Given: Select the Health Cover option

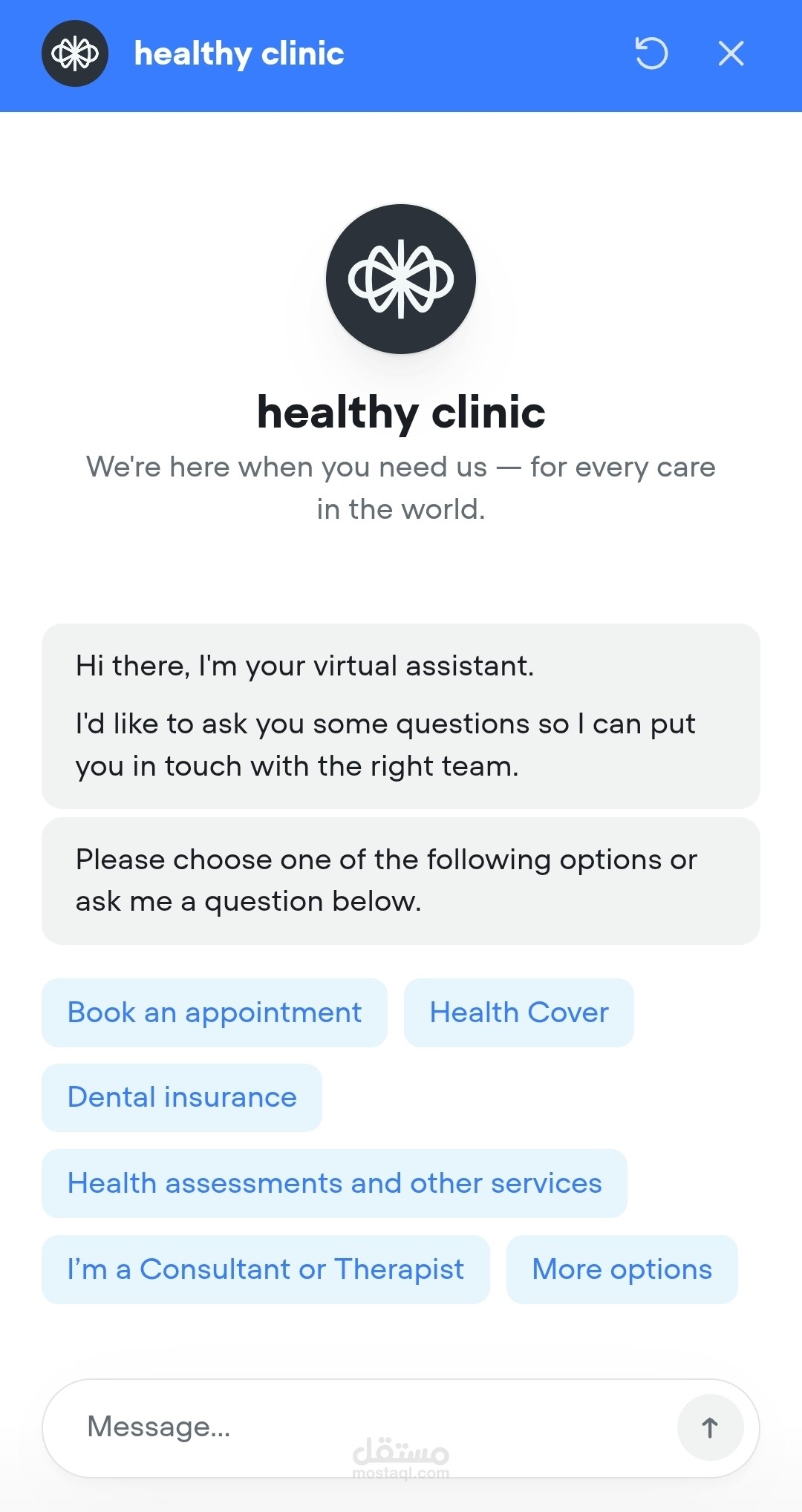Looking at the screenshot, I should click(519, 1012).
